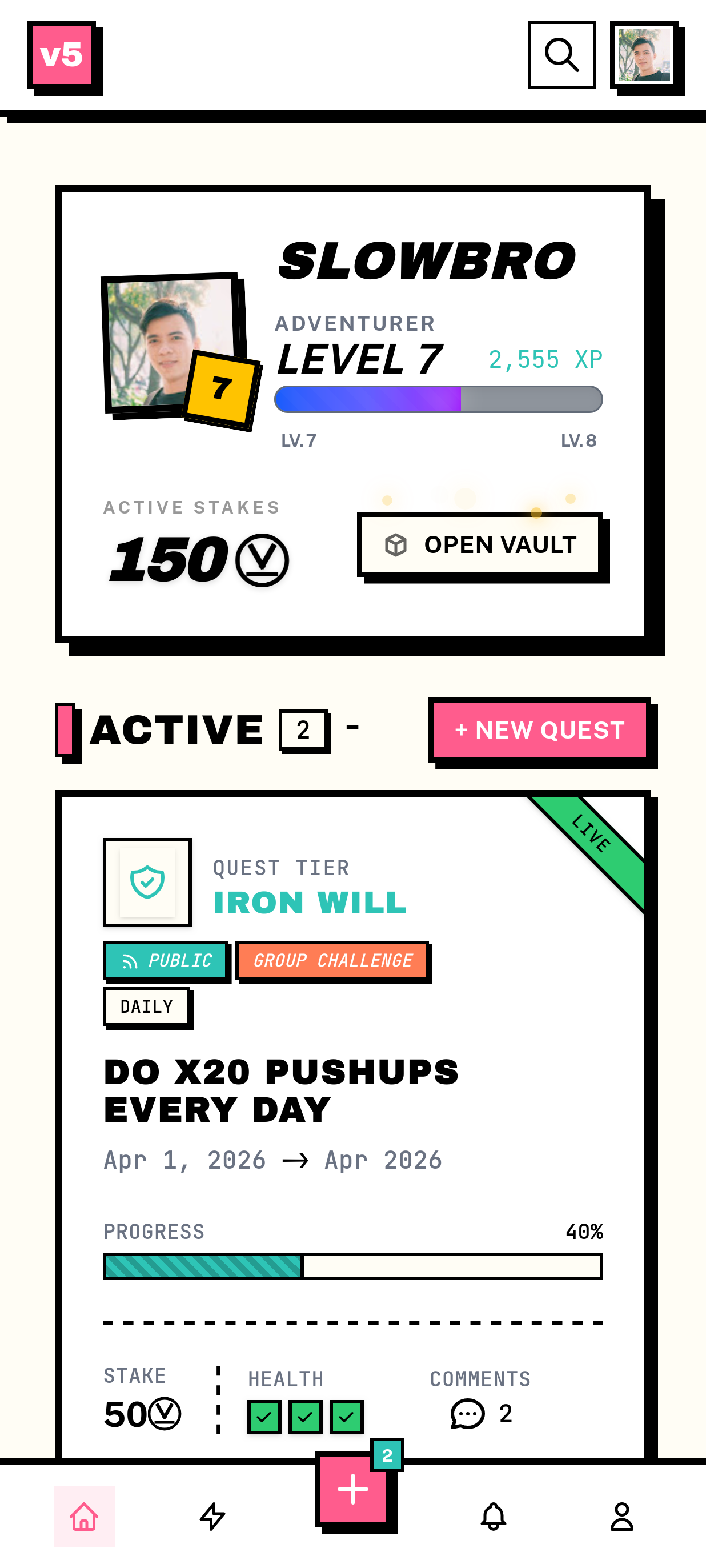Collapse the Active quests section

352,727
